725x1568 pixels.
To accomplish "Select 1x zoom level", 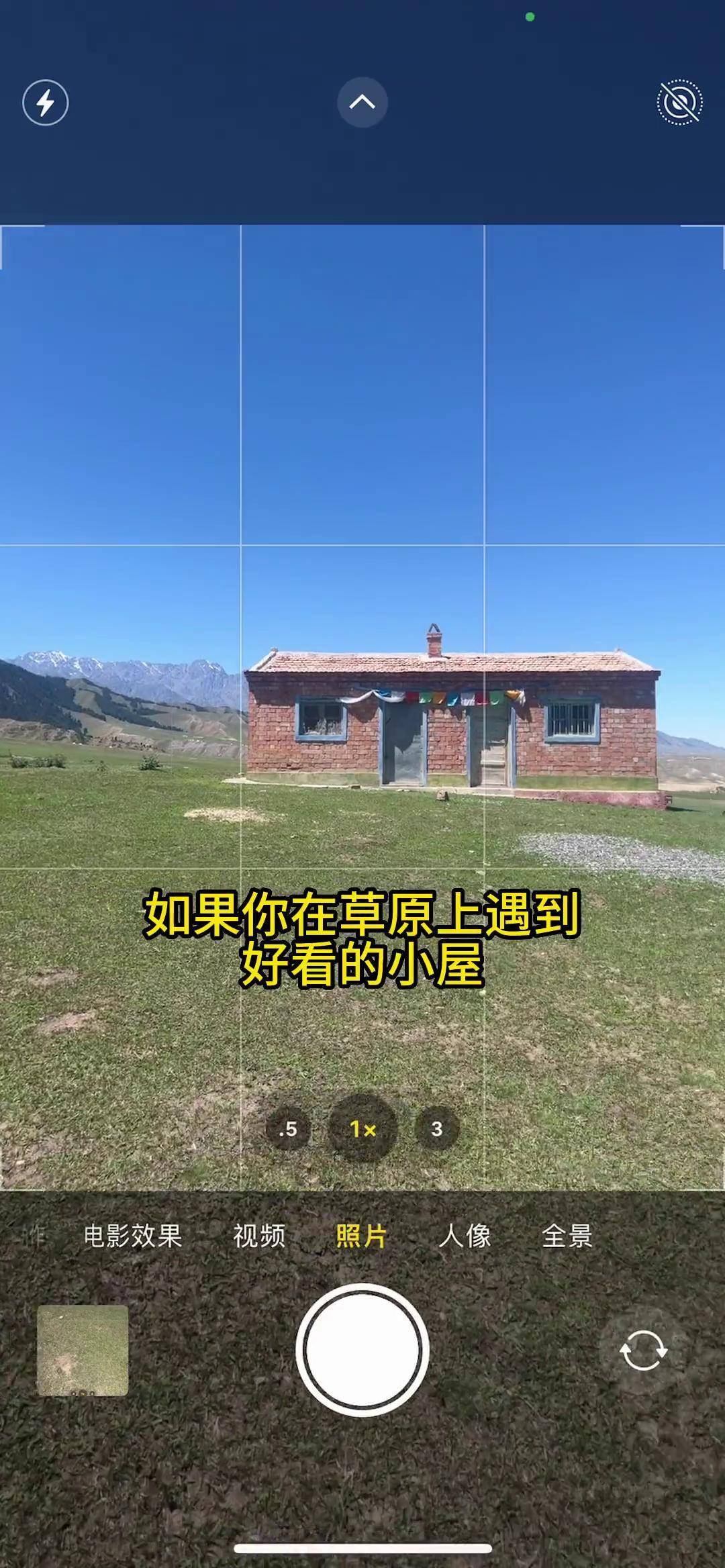I will click(x=362, y=1129).
